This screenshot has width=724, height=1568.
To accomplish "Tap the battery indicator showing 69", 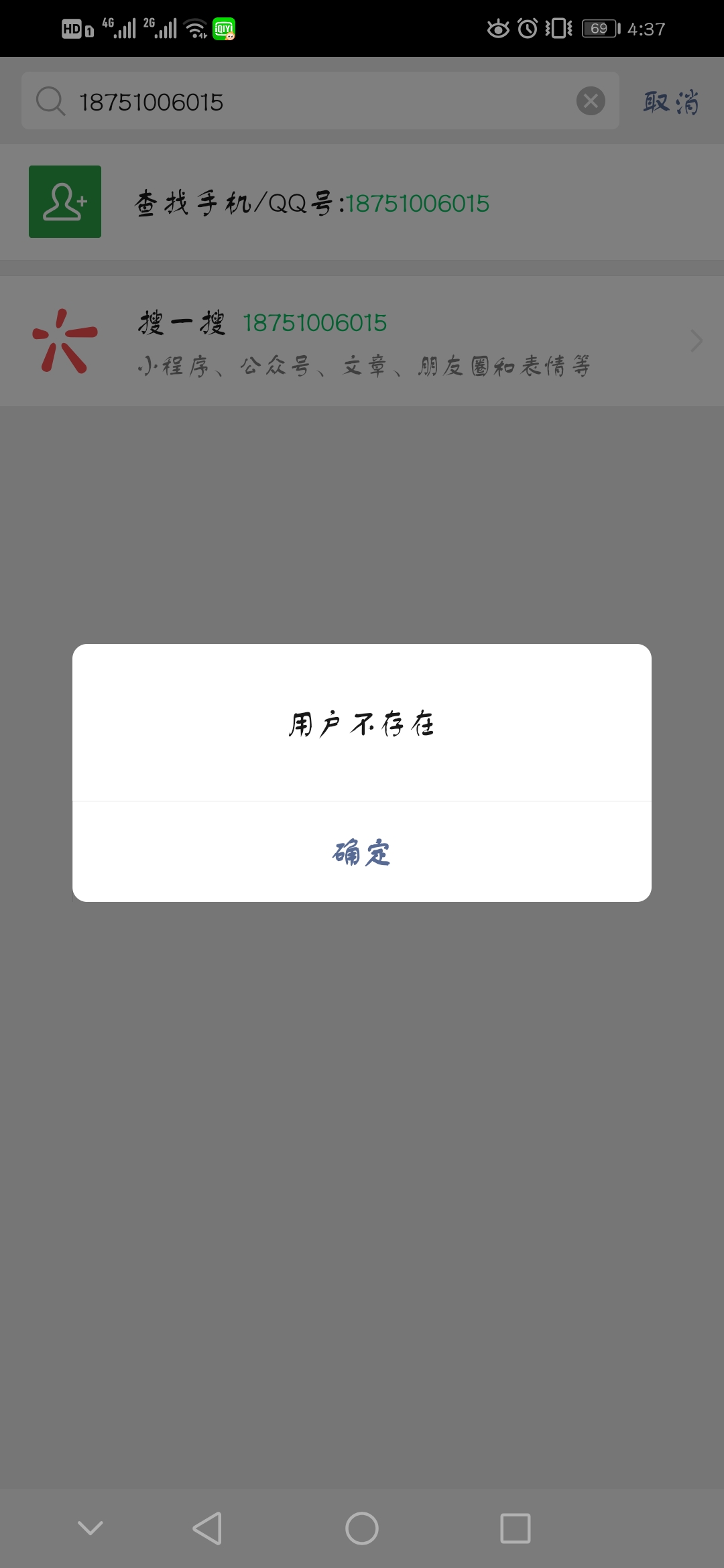I will pos(596,27).
